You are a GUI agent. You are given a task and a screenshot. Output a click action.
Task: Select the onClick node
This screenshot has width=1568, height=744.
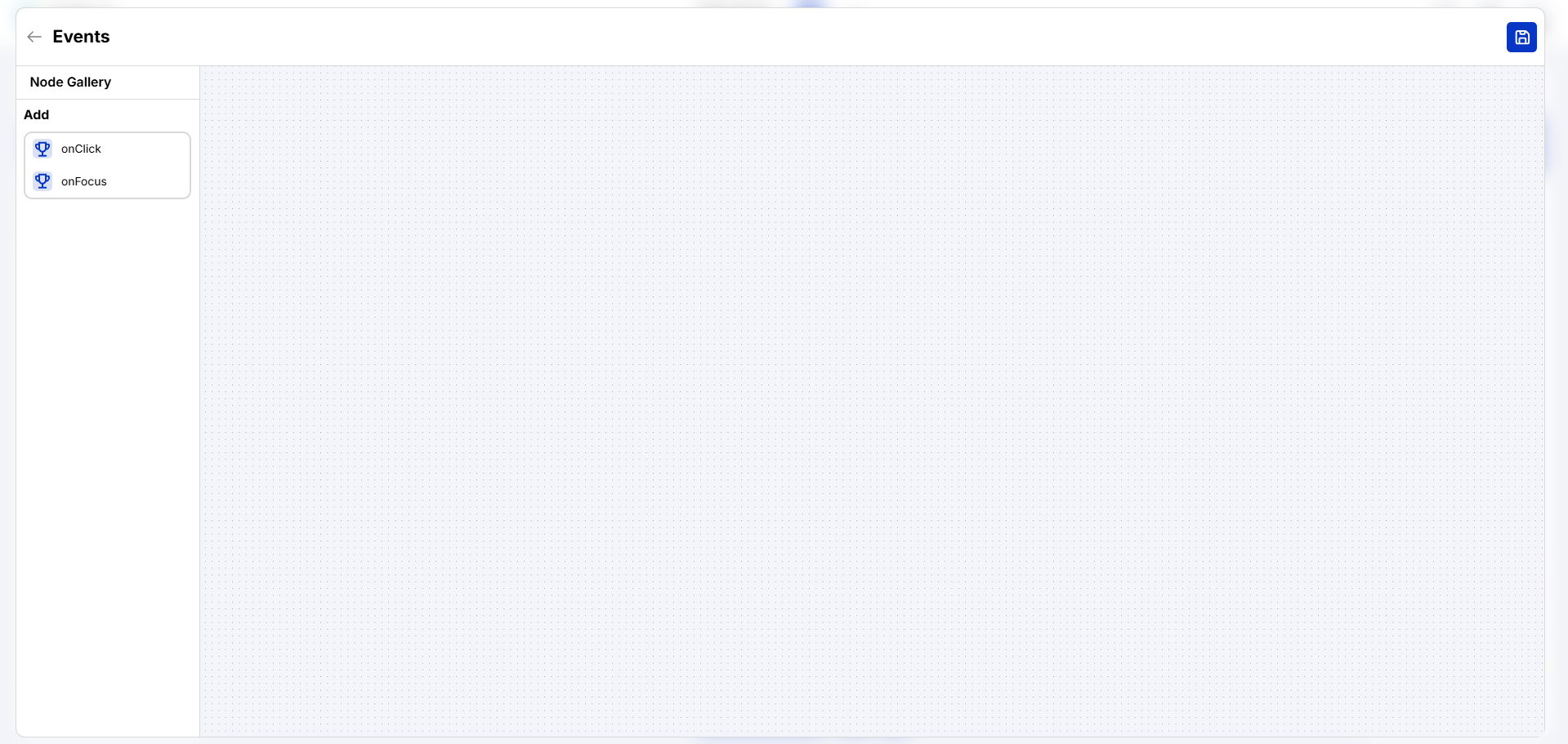point(81,149)
